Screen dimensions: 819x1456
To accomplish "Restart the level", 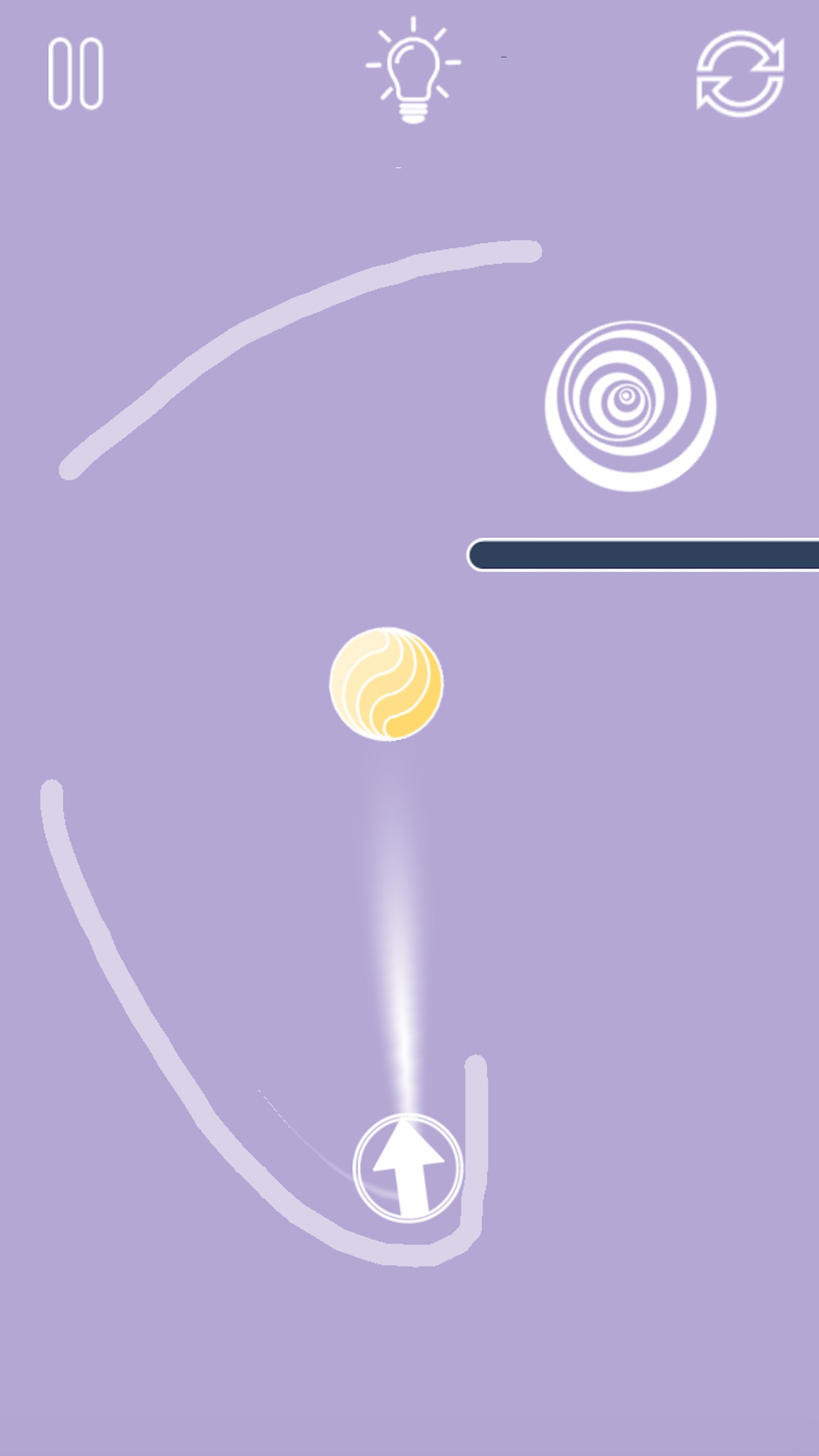I will point(740,73).
